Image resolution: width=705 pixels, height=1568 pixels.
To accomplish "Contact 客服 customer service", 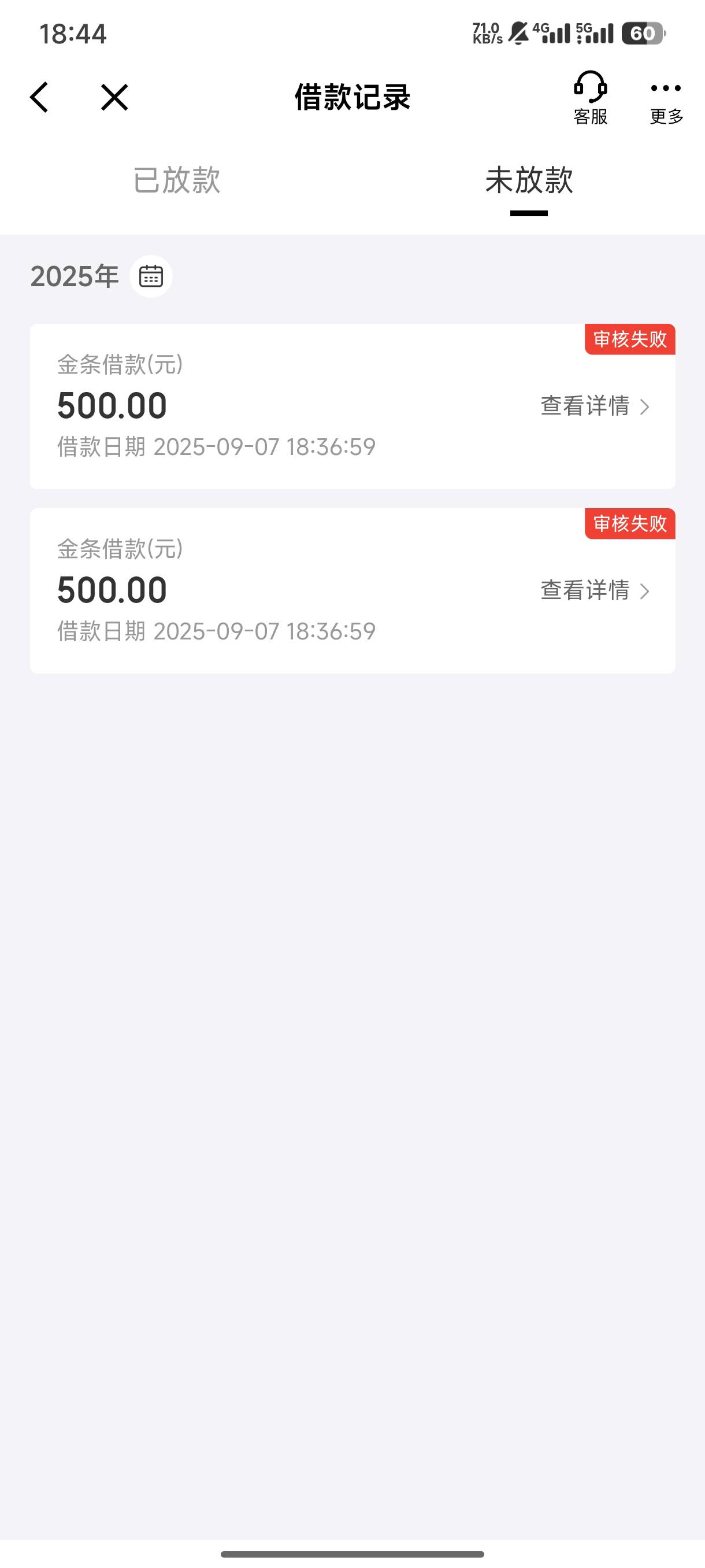I will (590, 98).
